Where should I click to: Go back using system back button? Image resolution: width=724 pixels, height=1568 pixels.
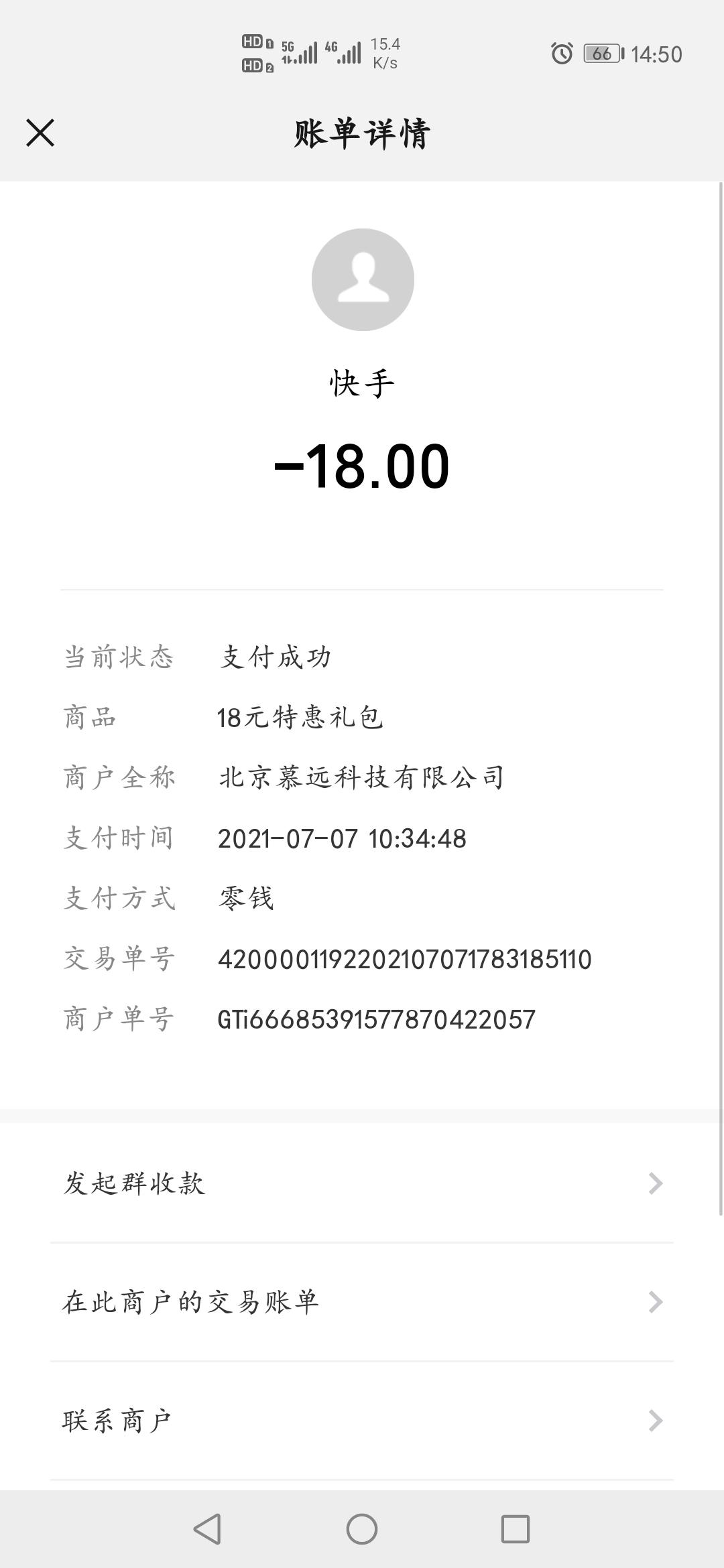(x=207, y=1529)
